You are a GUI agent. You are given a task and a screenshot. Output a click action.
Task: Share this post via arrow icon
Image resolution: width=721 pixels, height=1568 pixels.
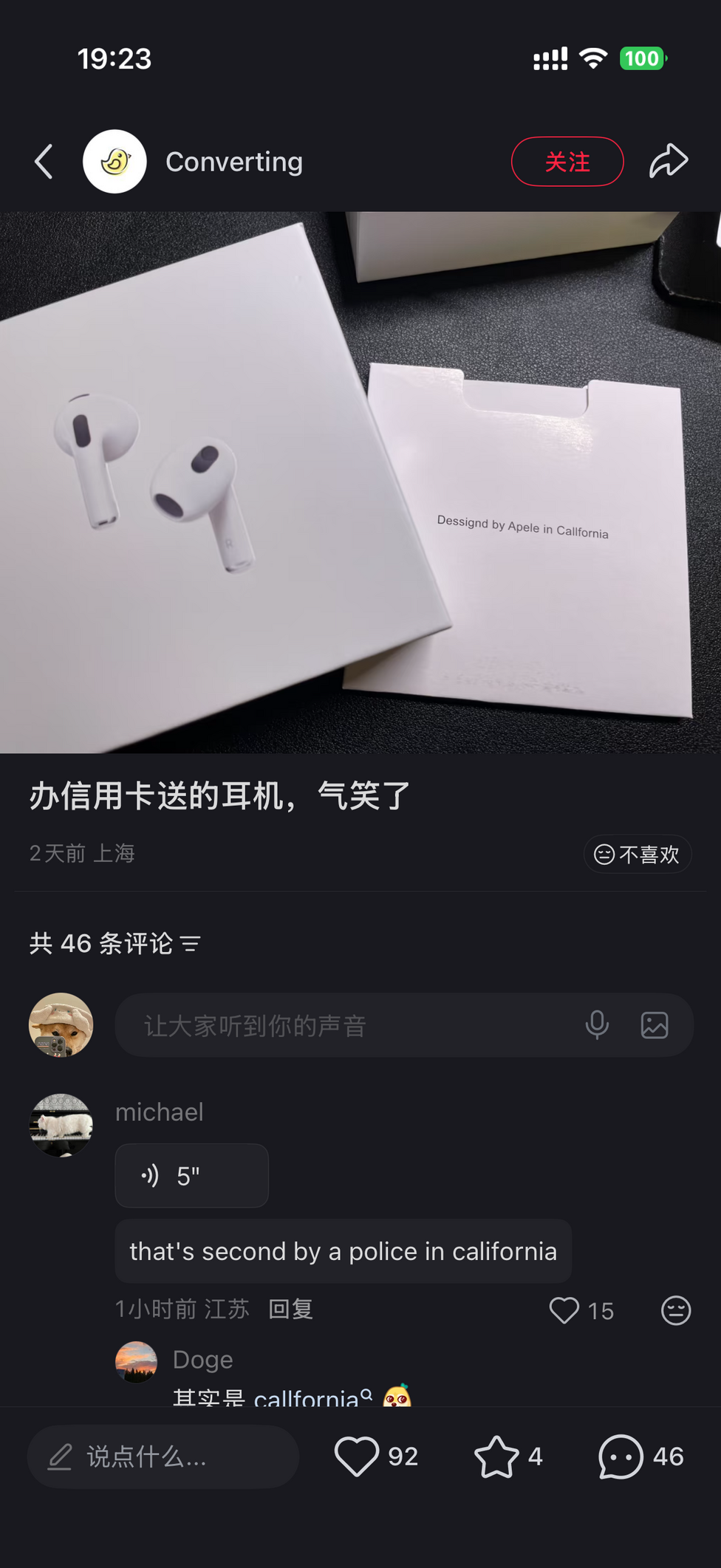(669, 162)
